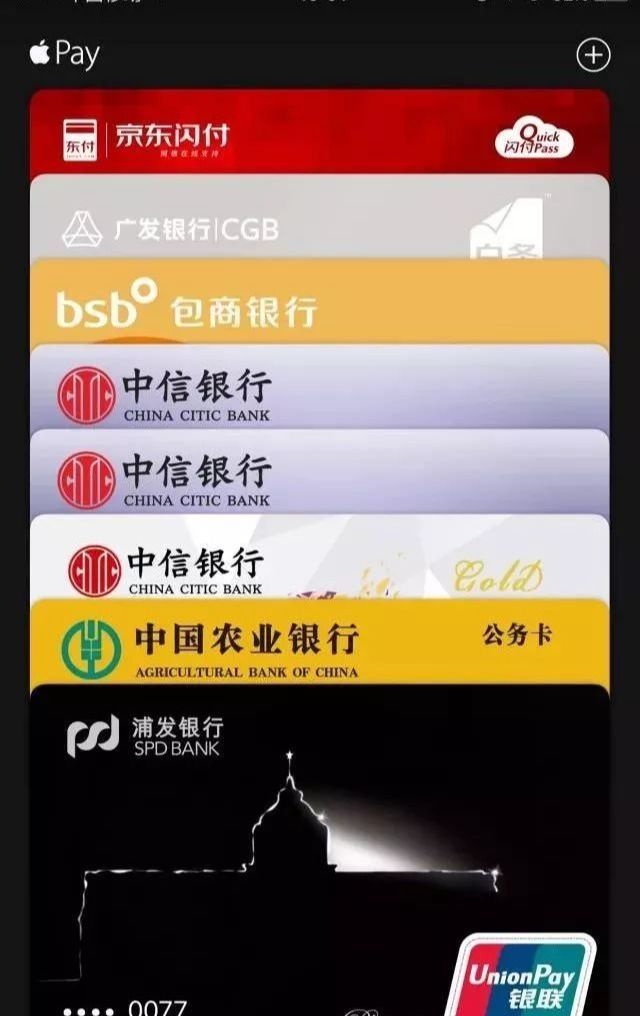Choose the China CITIC Bank Gold card
The image size is (640, 1016).
320,560
